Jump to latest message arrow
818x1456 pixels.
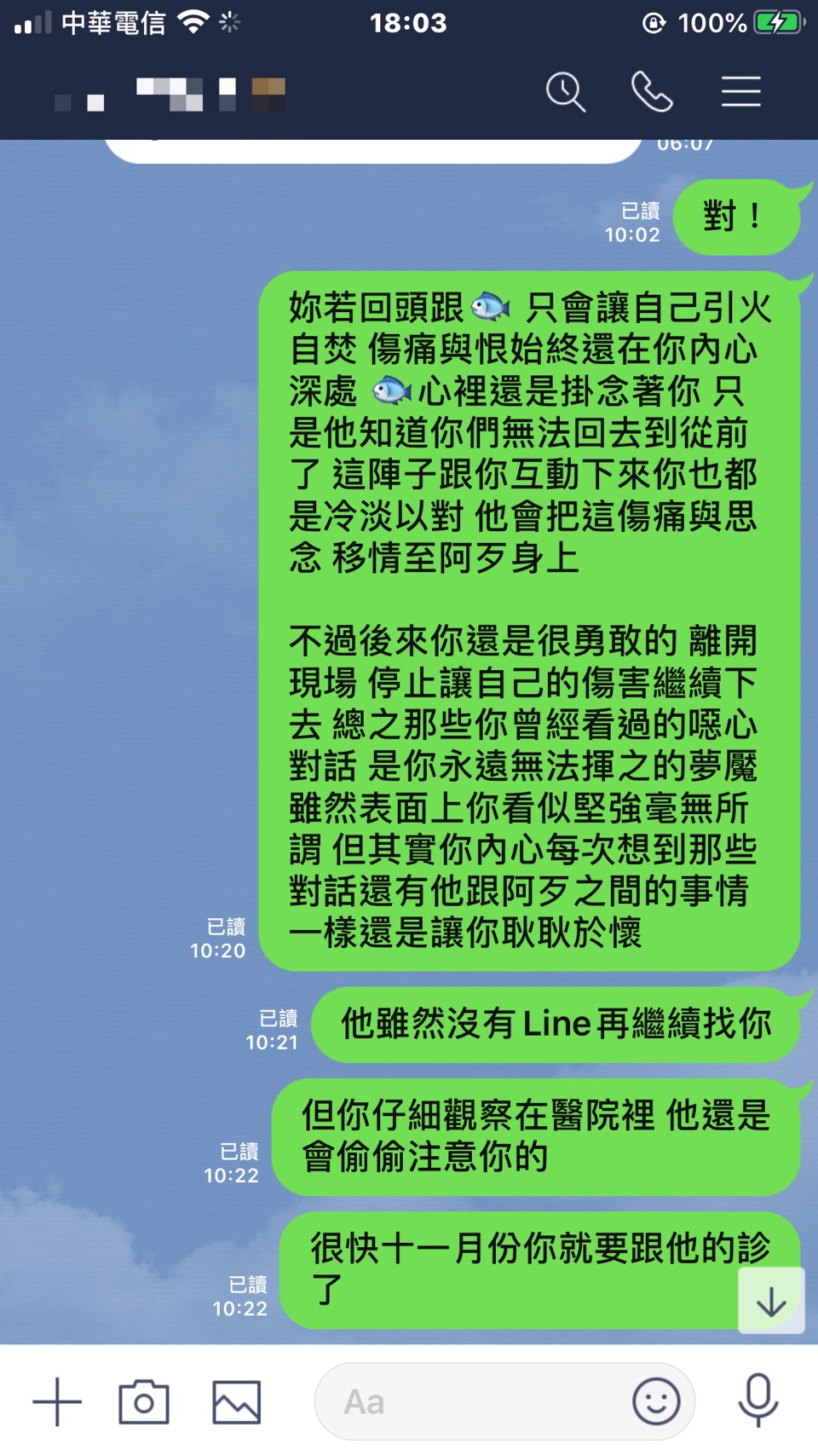[x=771, y=1301]
